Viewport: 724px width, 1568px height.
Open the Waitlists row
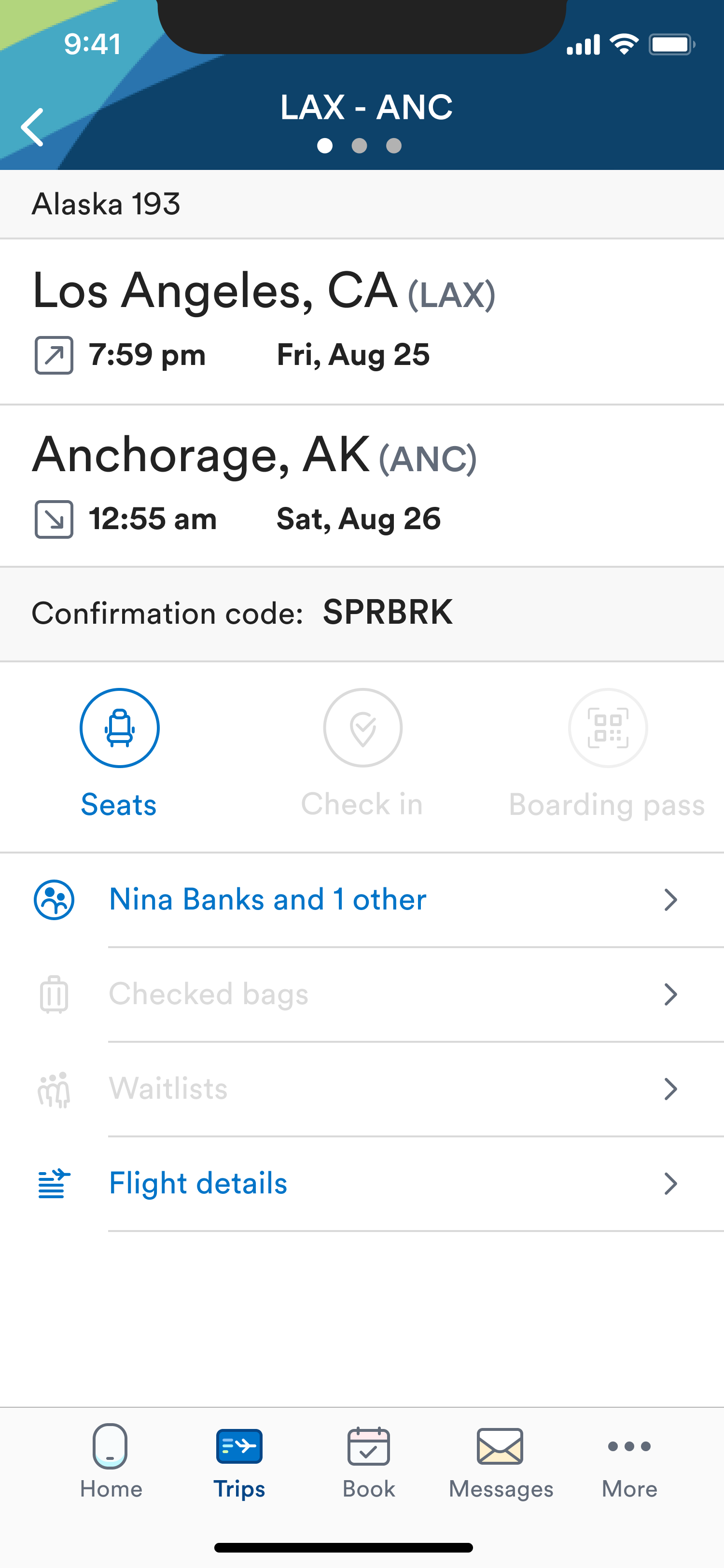tap(362, 1089)
